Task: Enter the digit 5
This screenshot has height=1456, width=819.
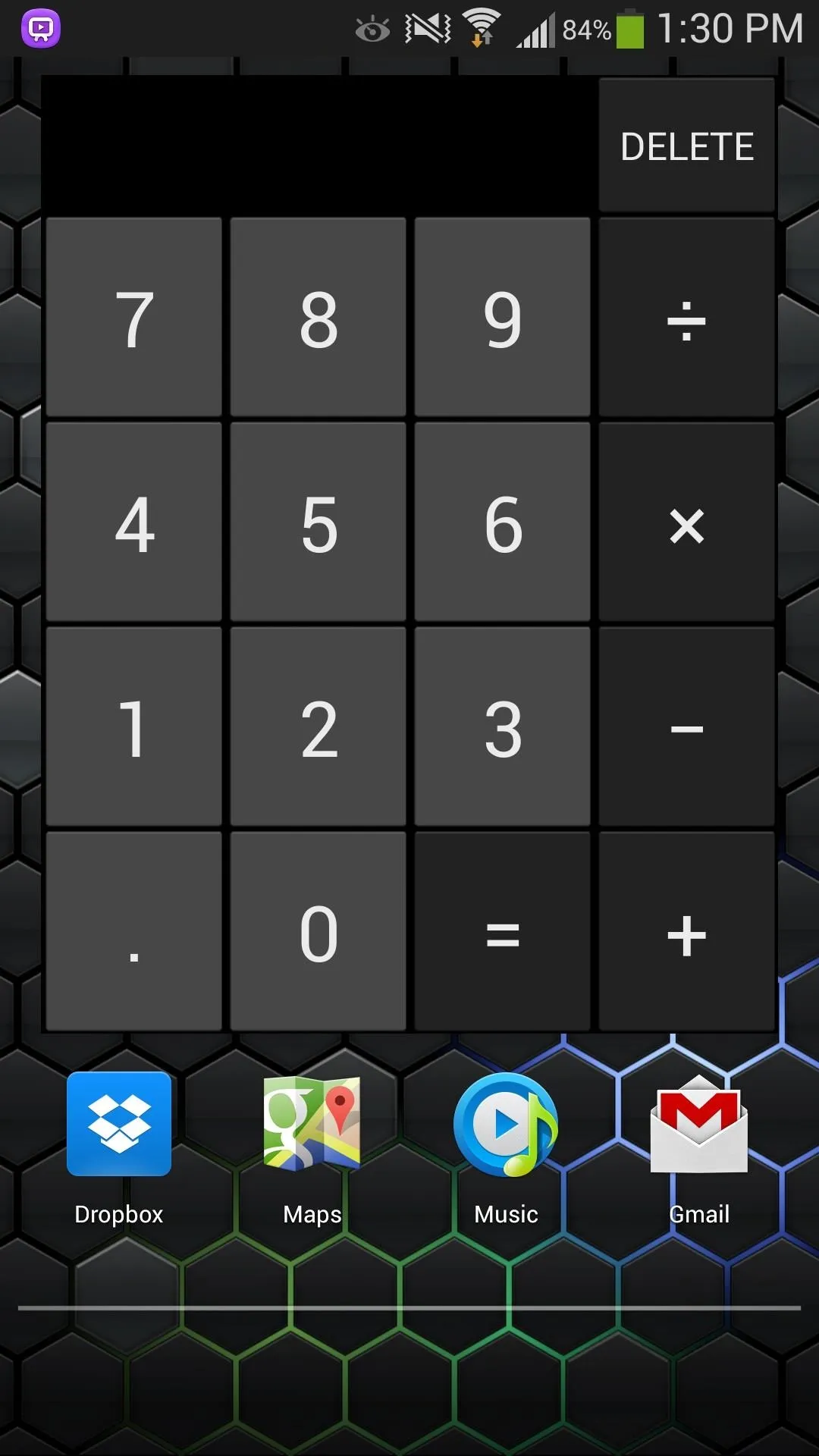Action: pyautogui.click(x=318, y=522)
